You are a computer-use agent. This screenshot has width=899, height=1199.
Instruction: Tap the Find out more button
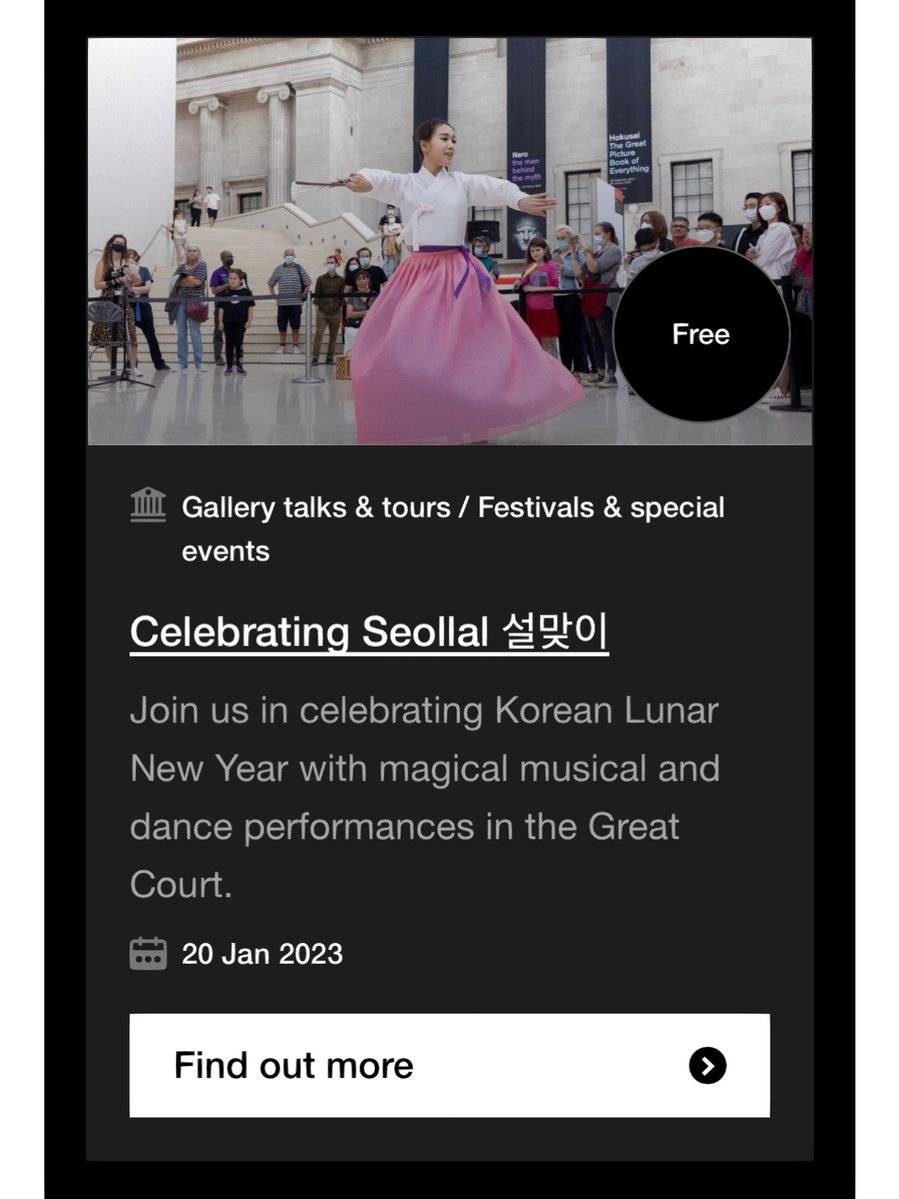449,1065
